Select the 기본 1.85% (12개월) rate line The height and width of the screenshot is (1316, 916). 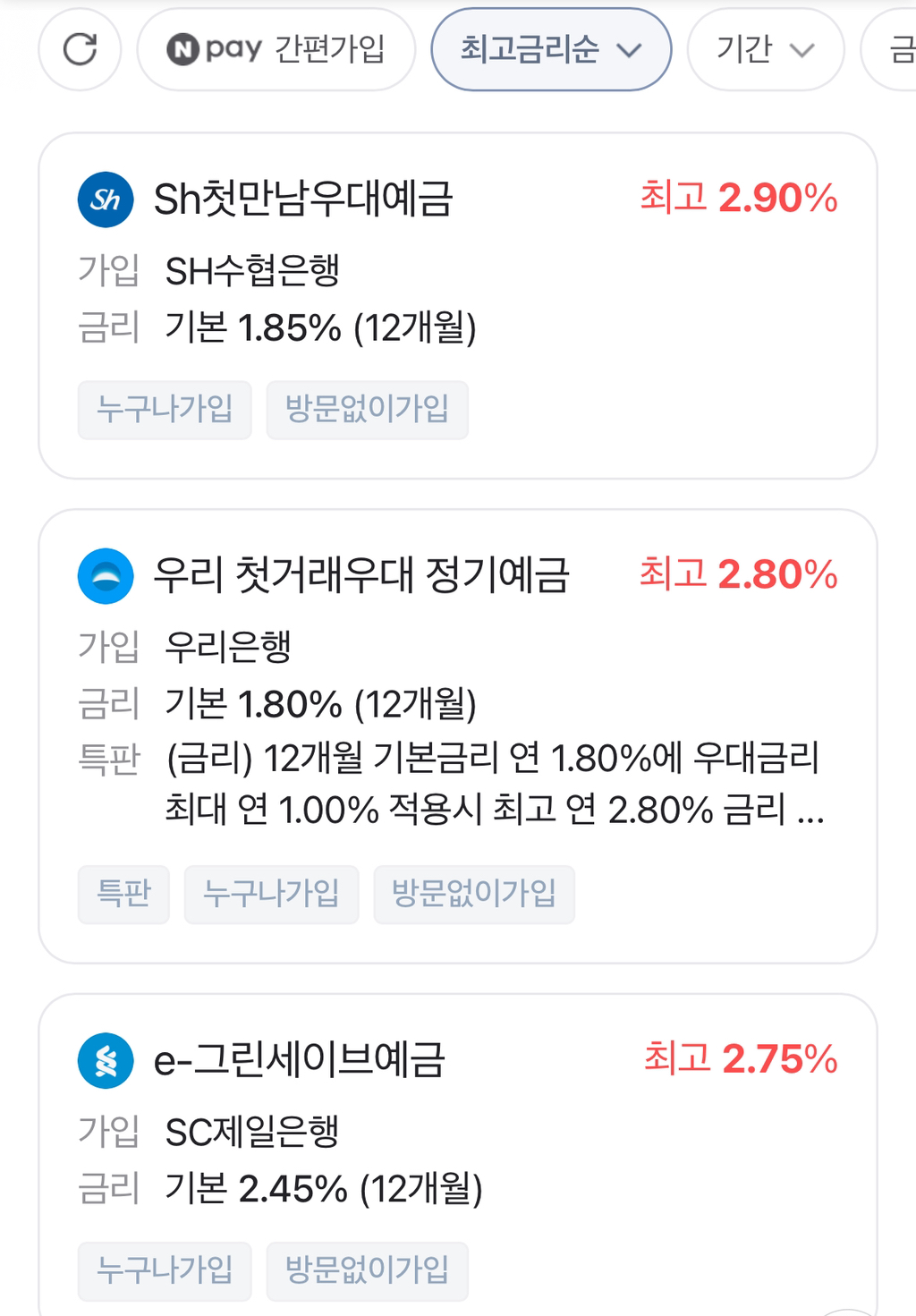(x=323, y=327)
